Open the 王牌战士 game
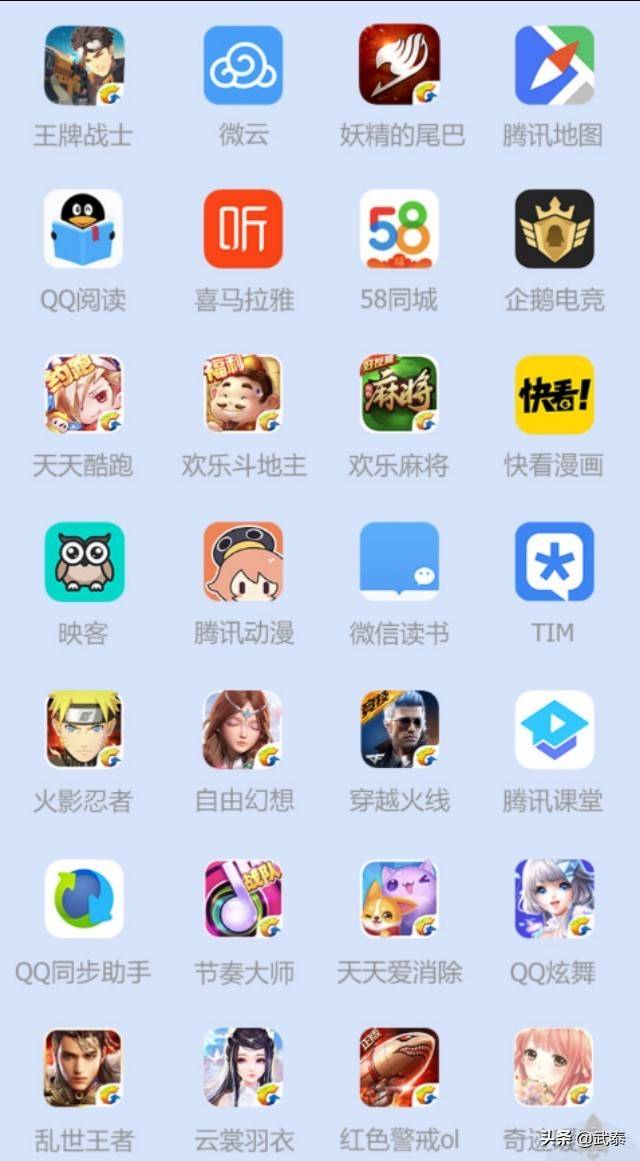 click(84, 66)
